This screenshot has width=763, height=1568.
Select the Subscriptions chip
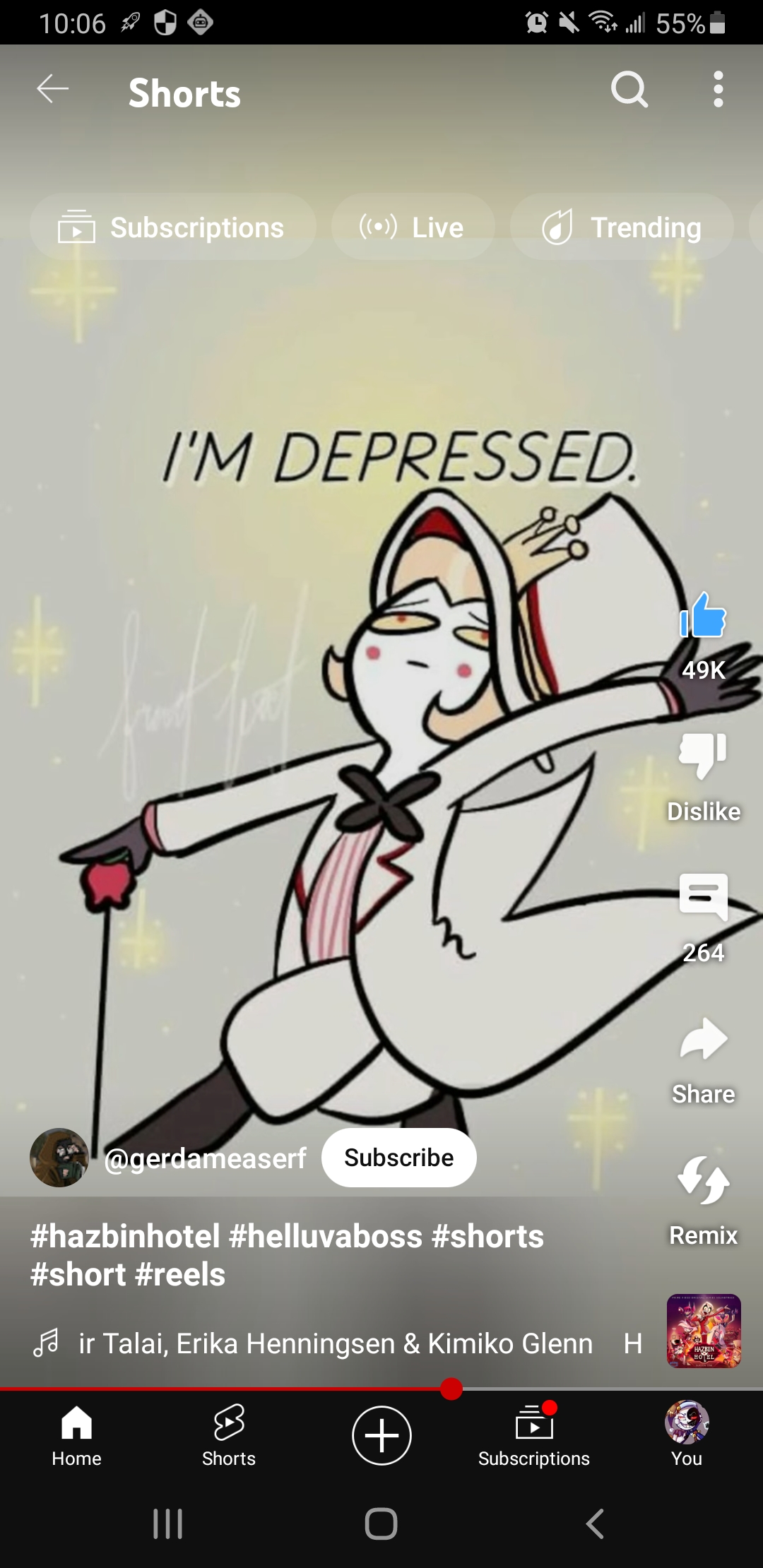point(172,227)
